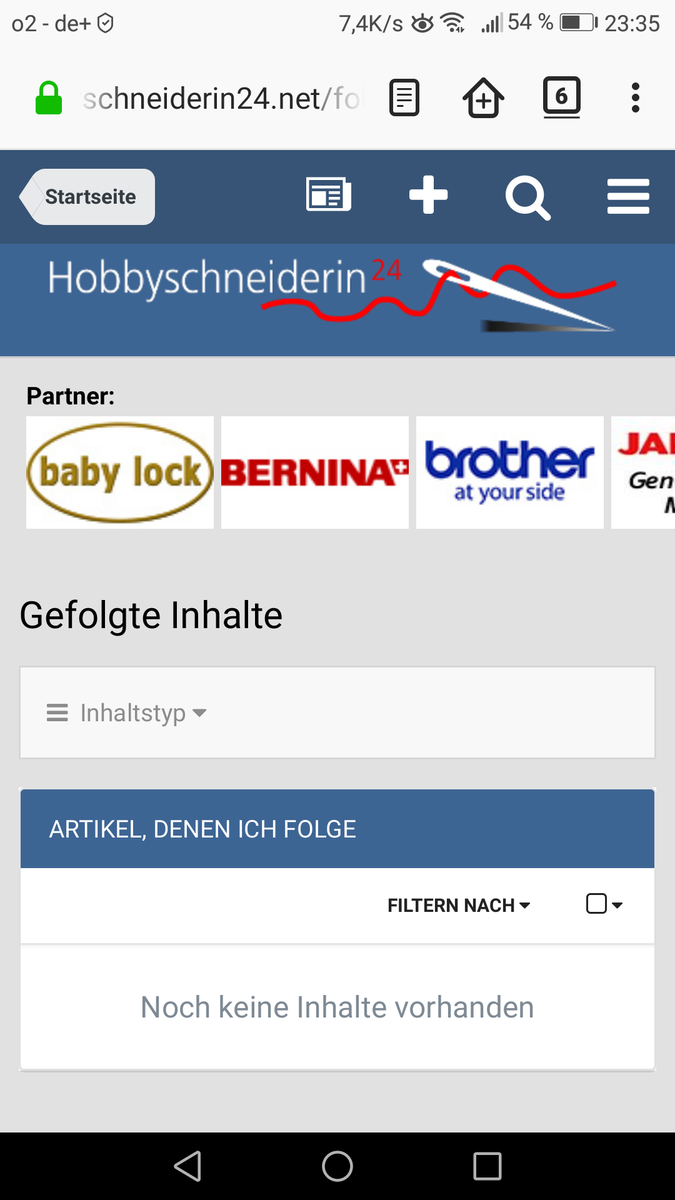Open the browser reader mode icon
Screen dimensions: 675x1200
click(x=404, y=98)
